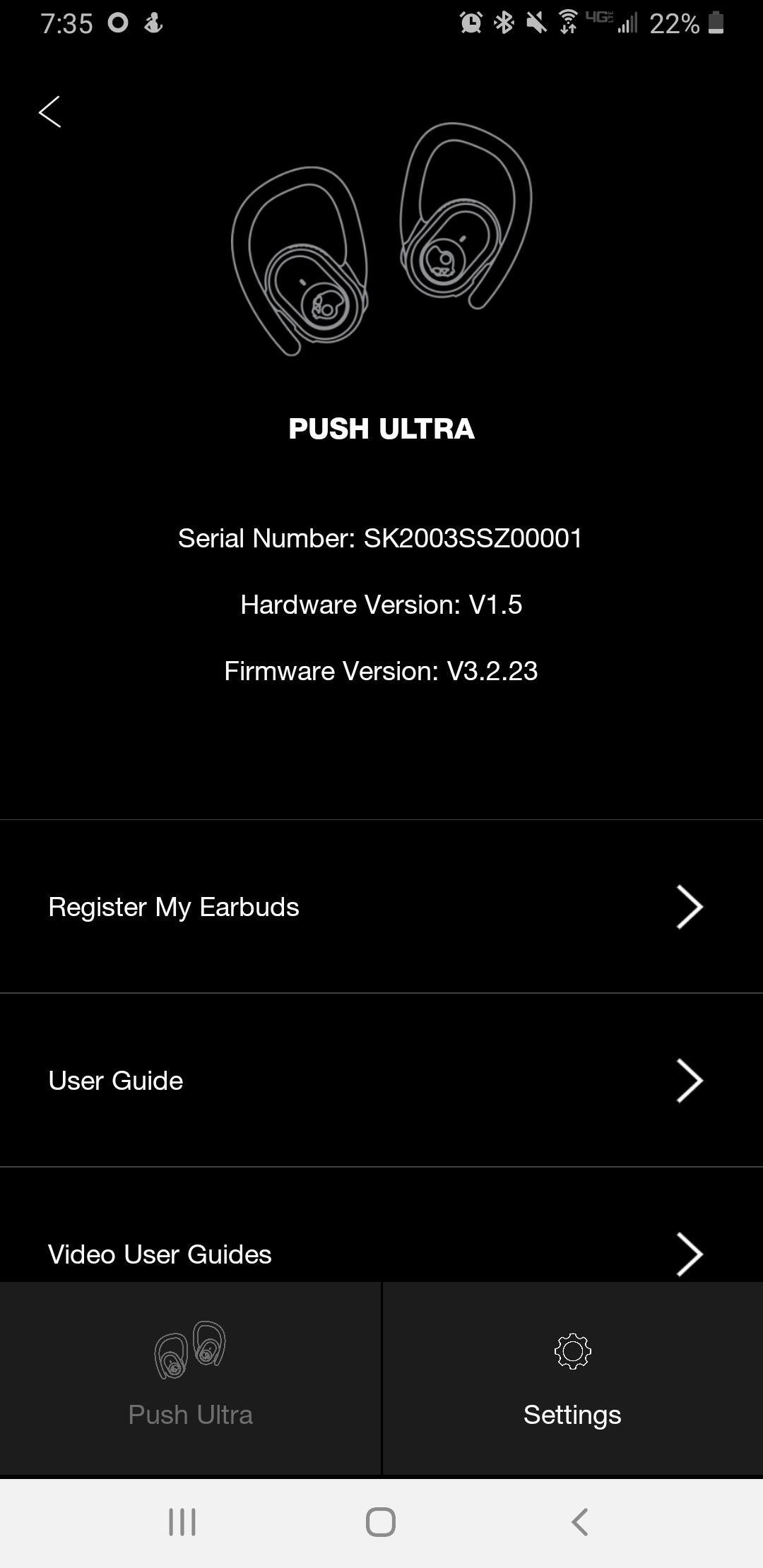The width and height of the screenshot is (763, 1568).
Task: Tap the Bluetooth status bar icon
Action: point(504,23)
